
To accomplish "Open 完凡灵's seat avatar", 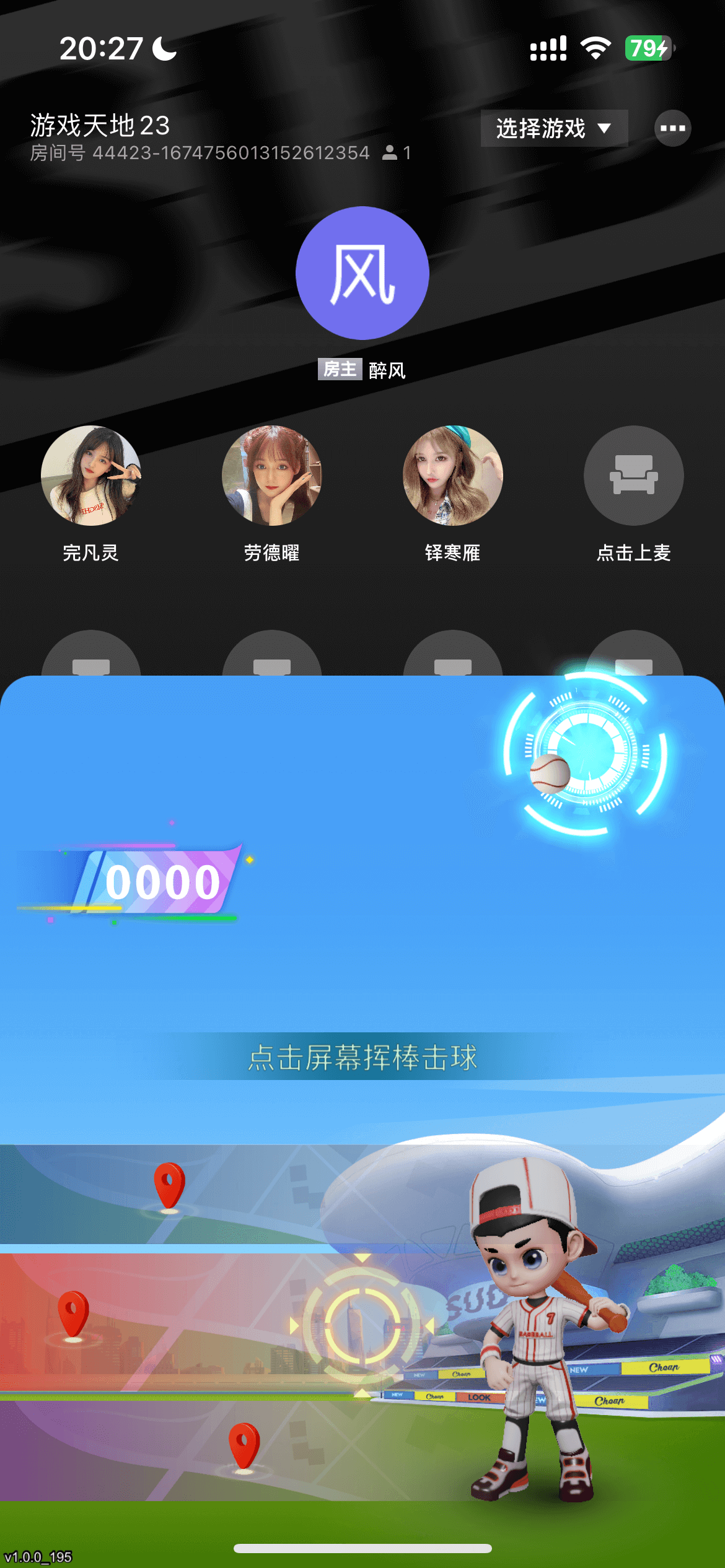I will 91,476.
